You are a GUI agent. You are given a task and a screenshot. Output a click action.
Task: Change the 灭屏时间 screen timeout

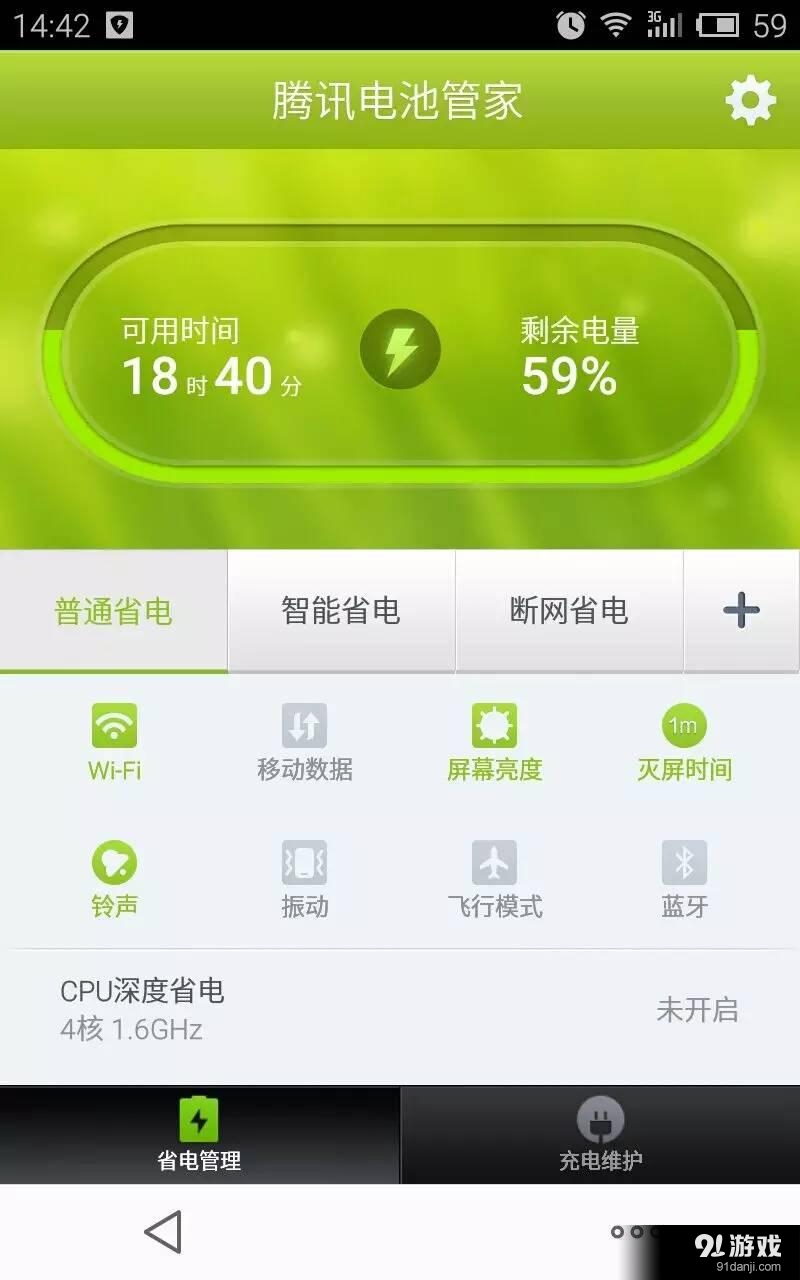tap(684, 742)
